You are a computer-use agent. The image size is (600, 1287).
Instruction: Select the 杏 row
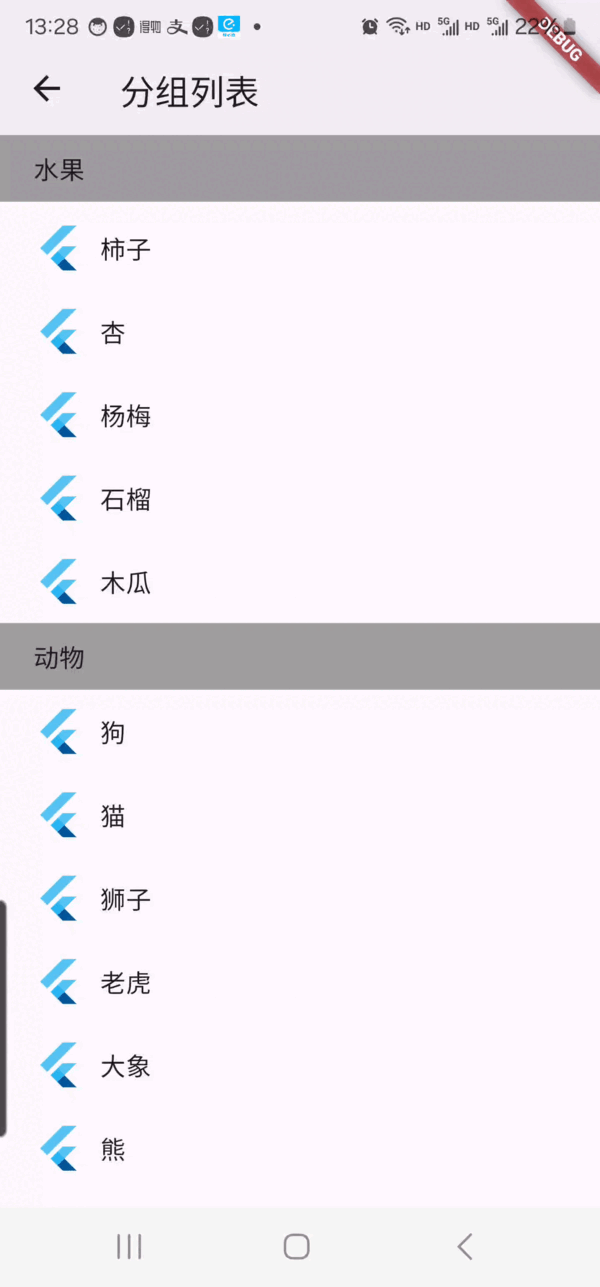click(300, 332)
